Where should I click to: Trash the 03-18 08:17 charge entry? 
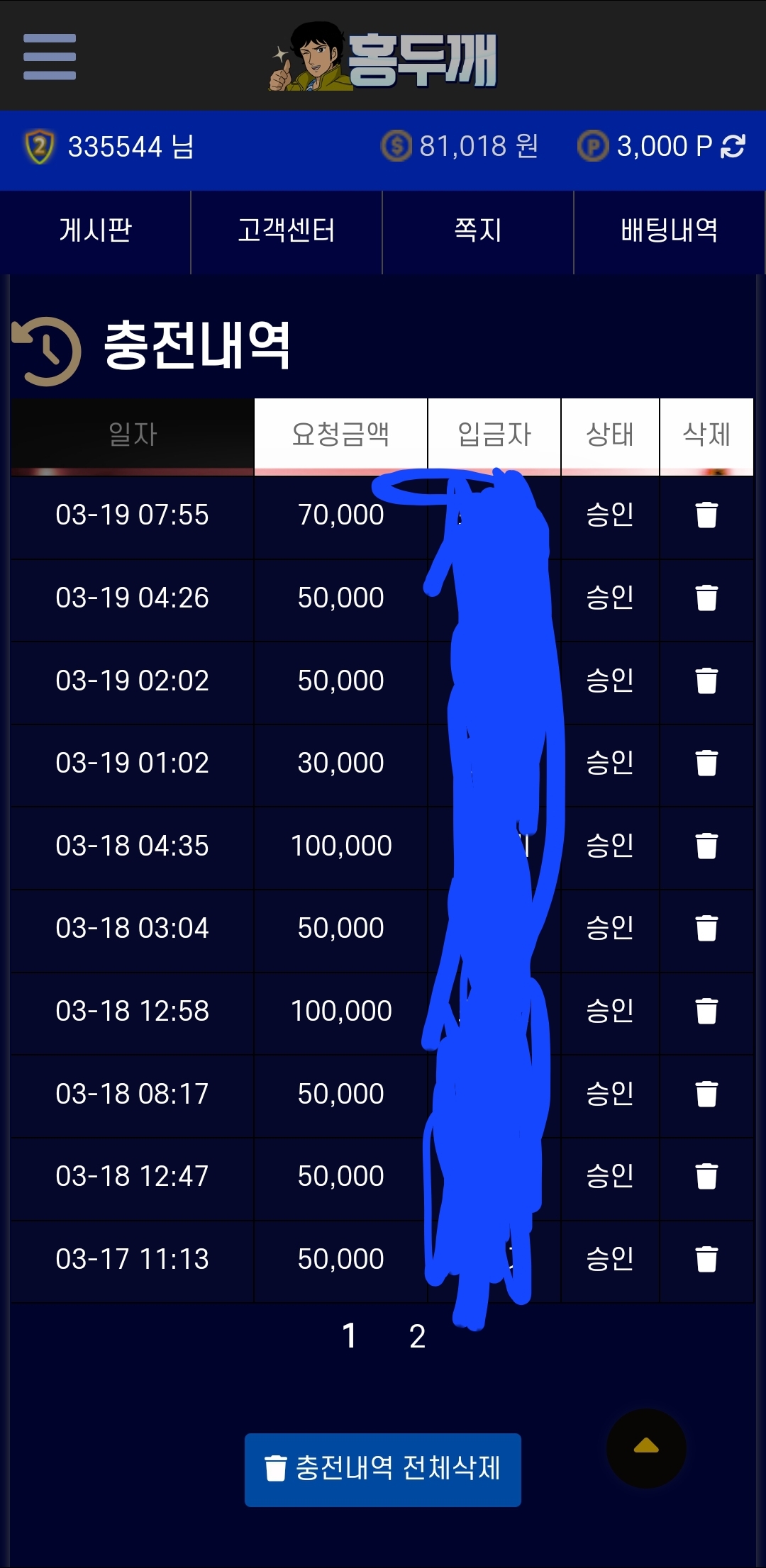click(706, 1094)
